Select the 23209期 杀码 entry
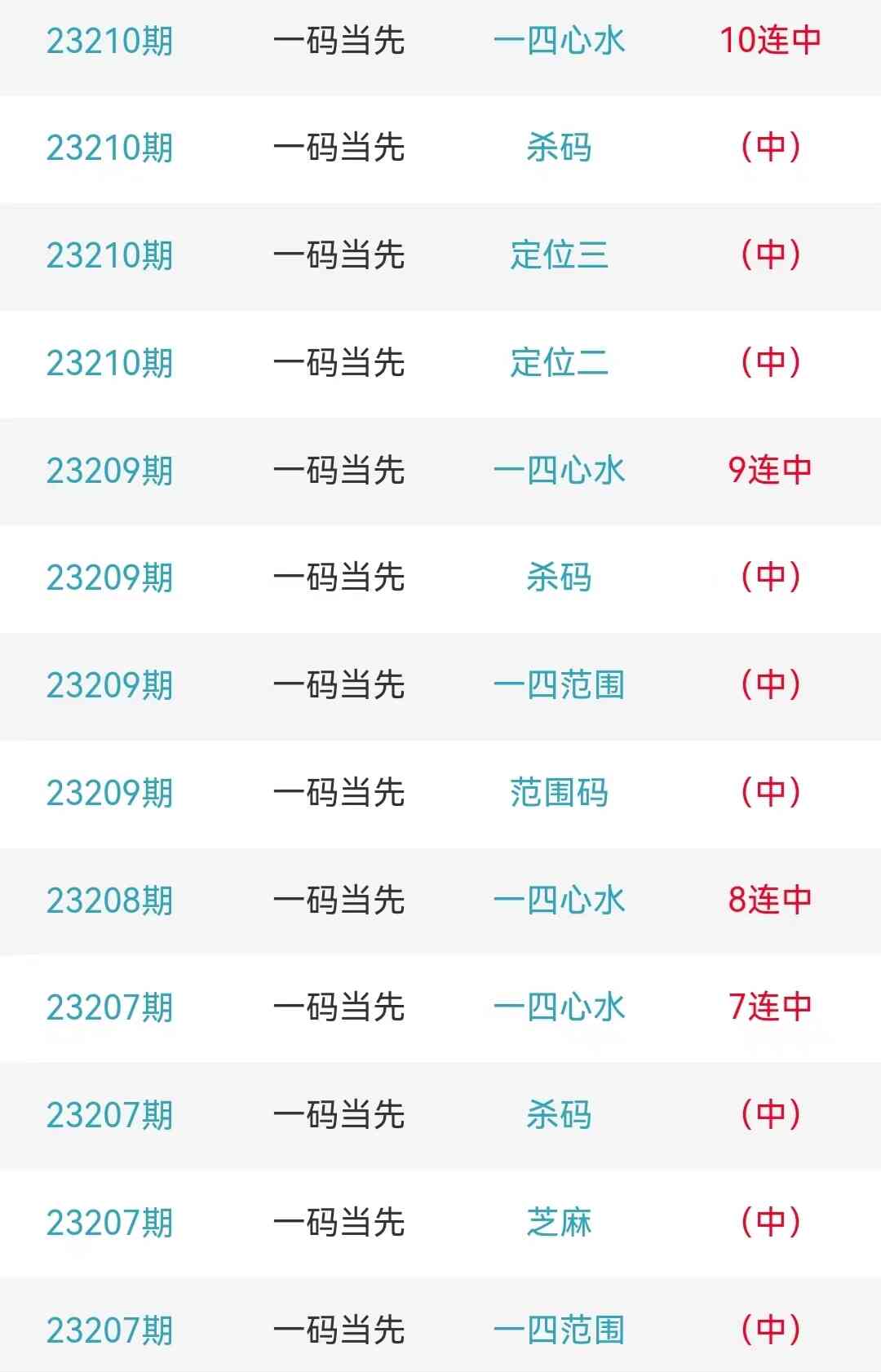The image size is (881, 1372). click(559, 578)
